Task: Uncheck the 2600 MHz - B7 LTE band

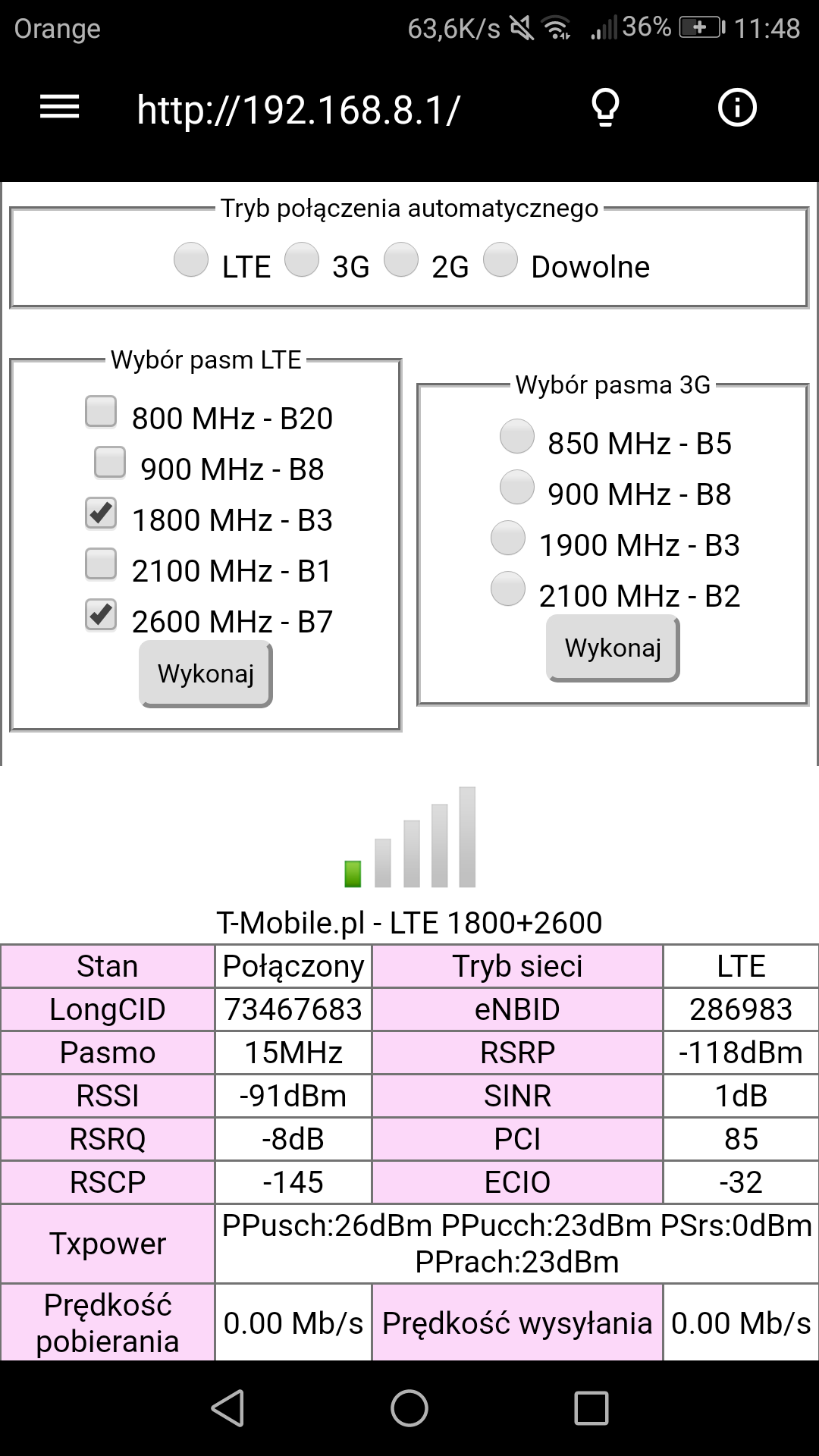Action: tap(101, 615)
